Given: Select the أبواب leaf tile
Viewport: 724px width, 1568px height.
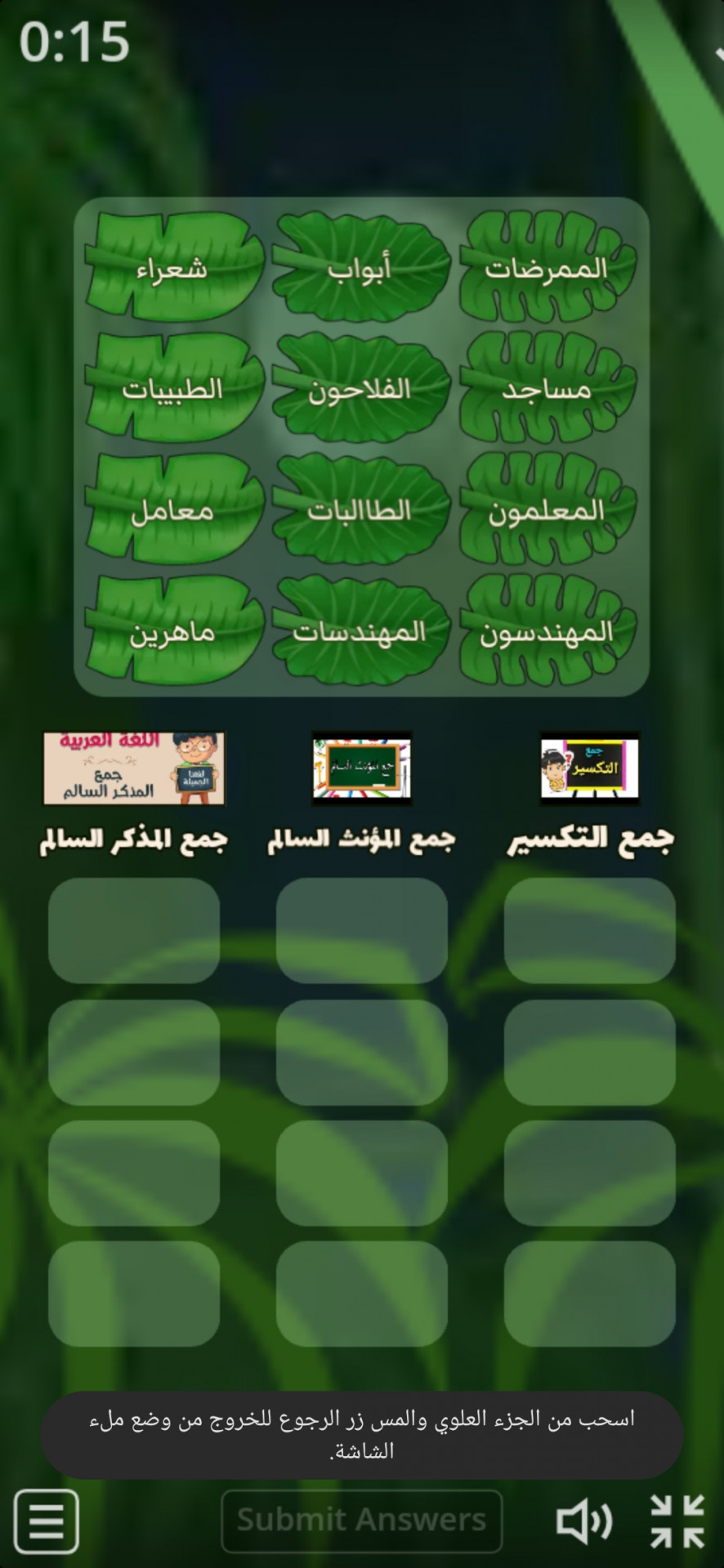Looking at the screenshot, I should tap(360, 268).
